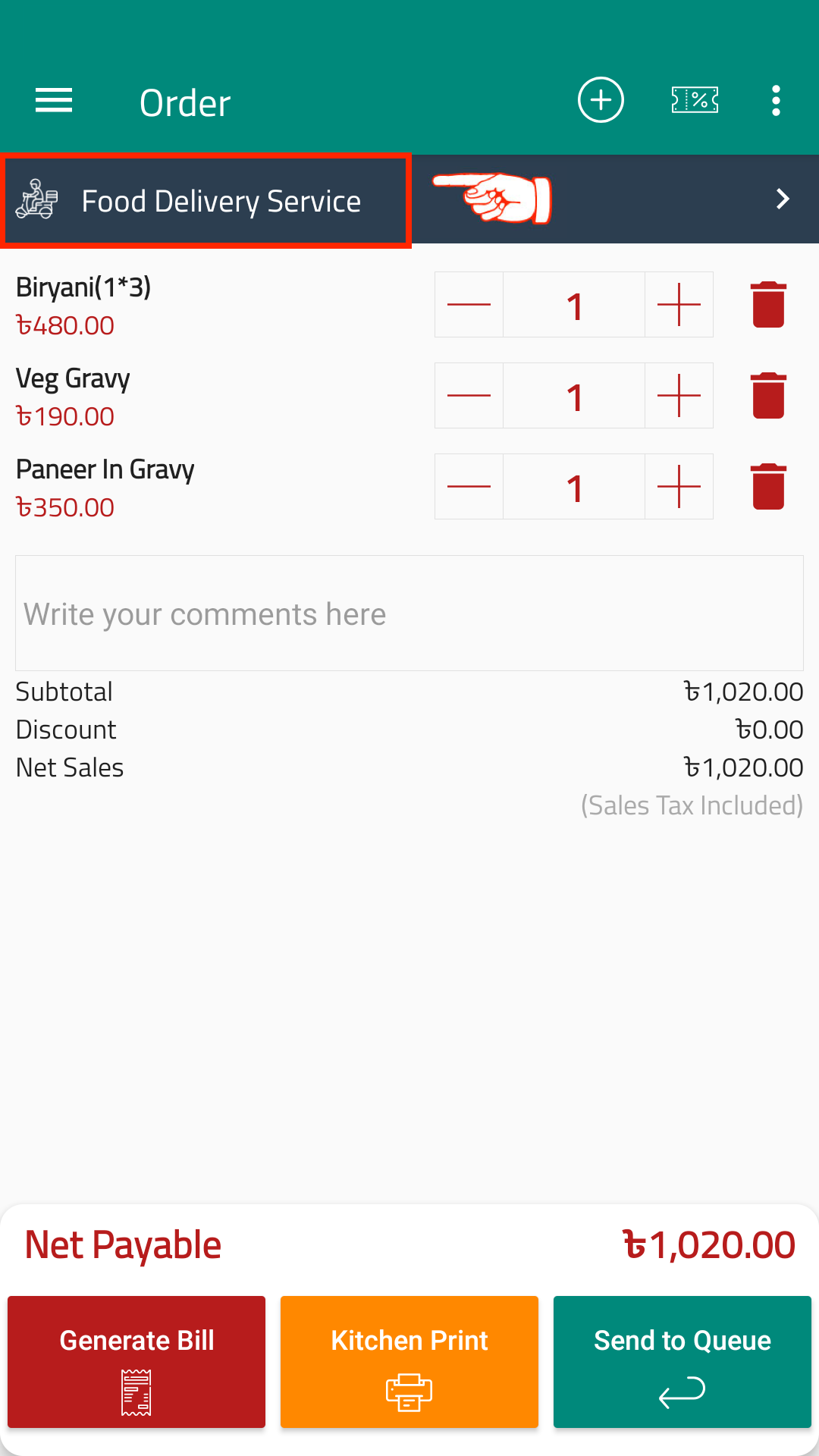
Task: Open the three-dot overflow menu
Action: 776,100
